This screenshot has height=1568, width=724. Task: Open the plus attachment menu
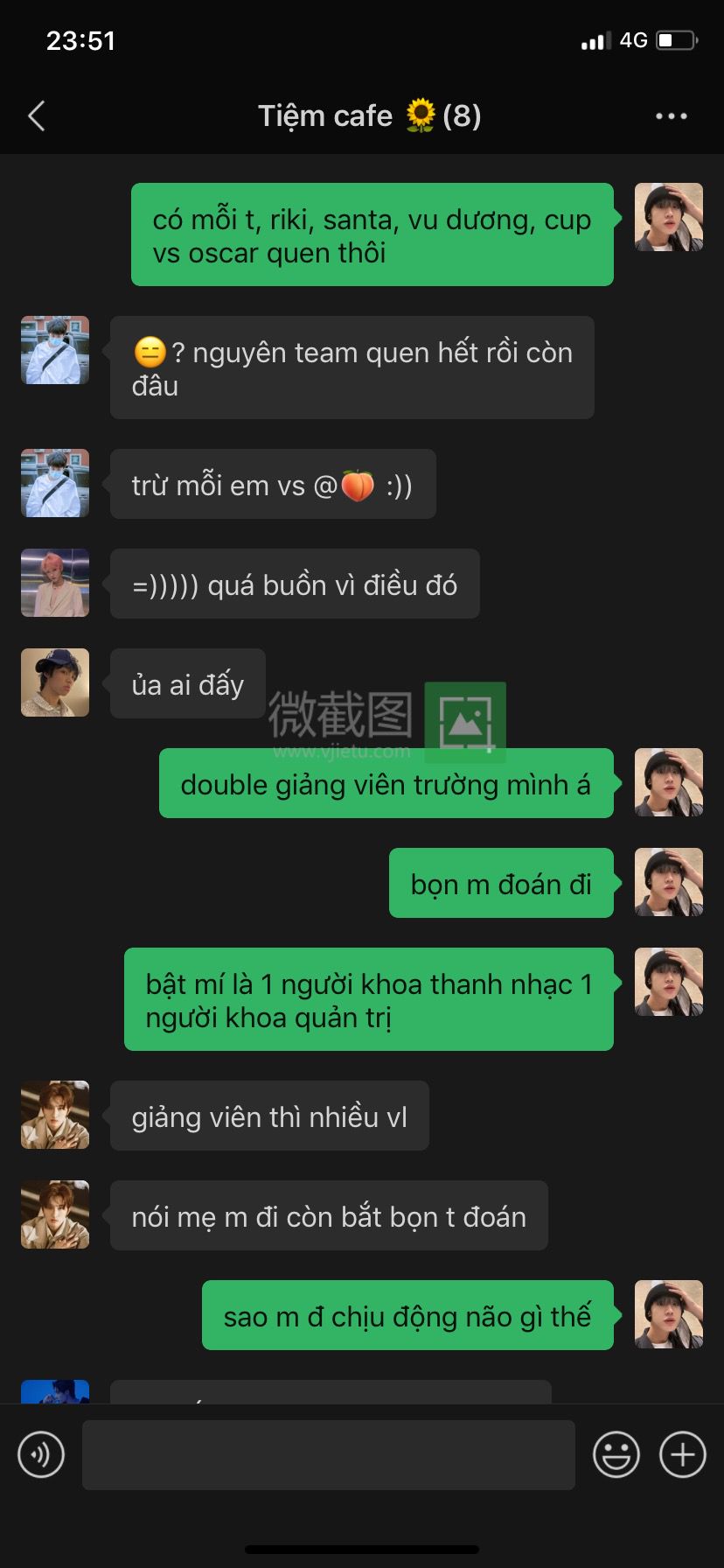(x=682, y=1455)
